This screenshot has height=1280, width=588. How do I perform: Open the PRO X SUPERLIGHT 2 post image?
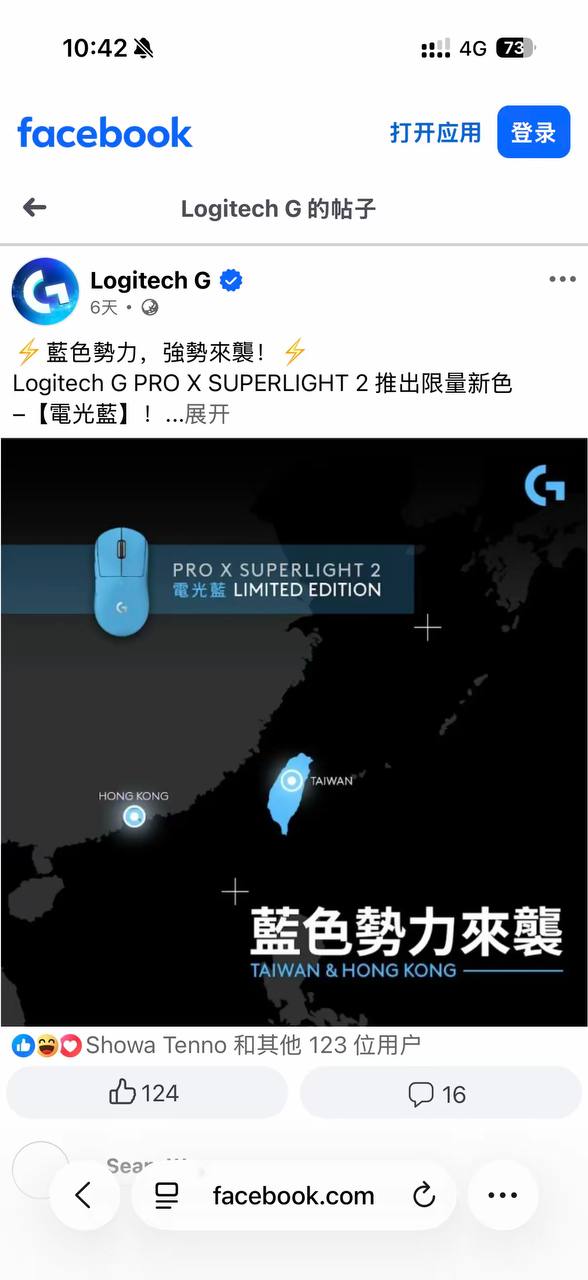(294, 732)
